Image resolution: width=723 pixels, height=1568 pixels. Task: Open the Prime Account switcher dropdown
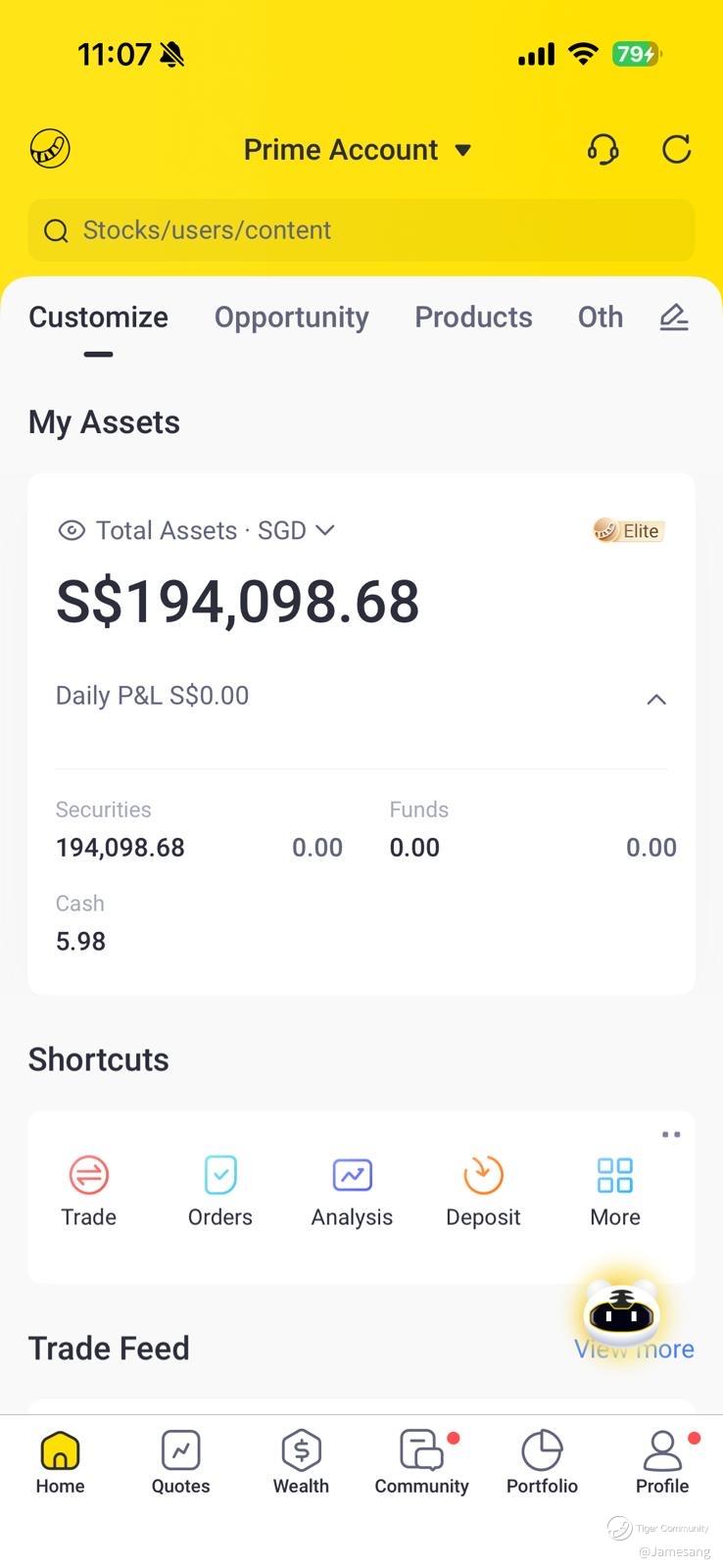pyautogui.click(x=358, y=150)
